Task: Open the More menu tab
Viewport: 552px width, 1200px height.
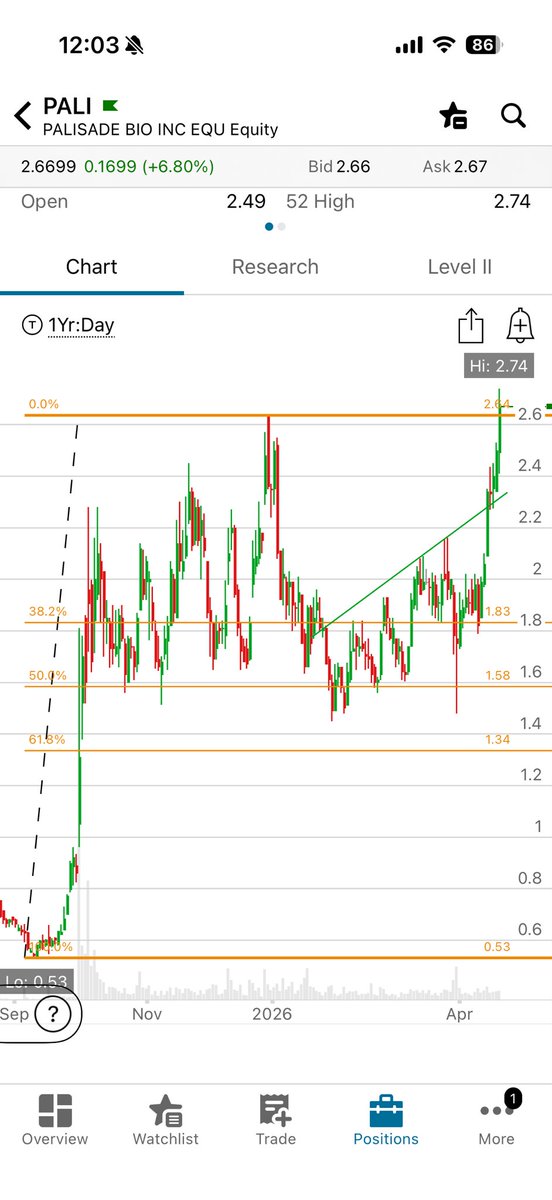Action: [497, 1120]
